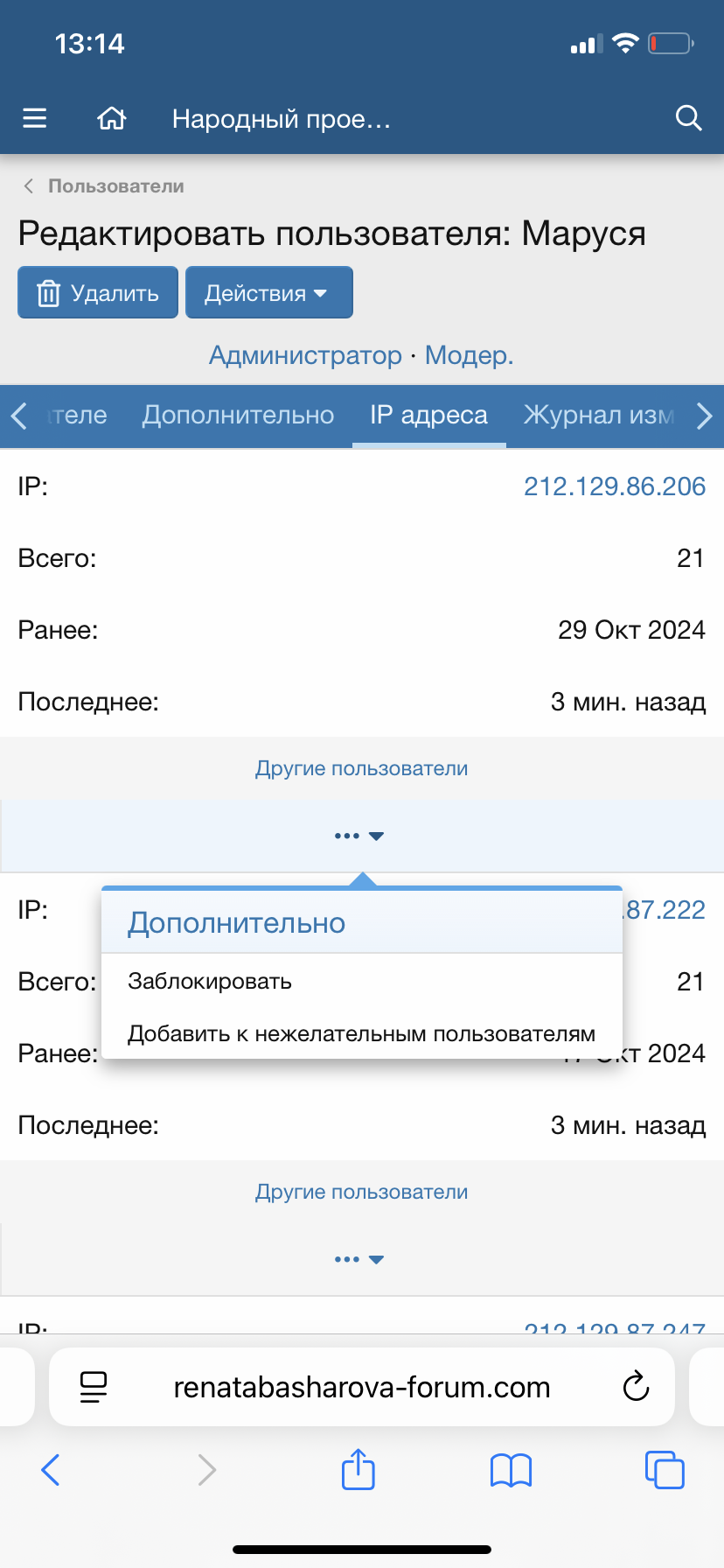Open IP address 212.129.86.206
Image resolution: width=724 pixels, height=1568 pixels.
pos(614,486)
